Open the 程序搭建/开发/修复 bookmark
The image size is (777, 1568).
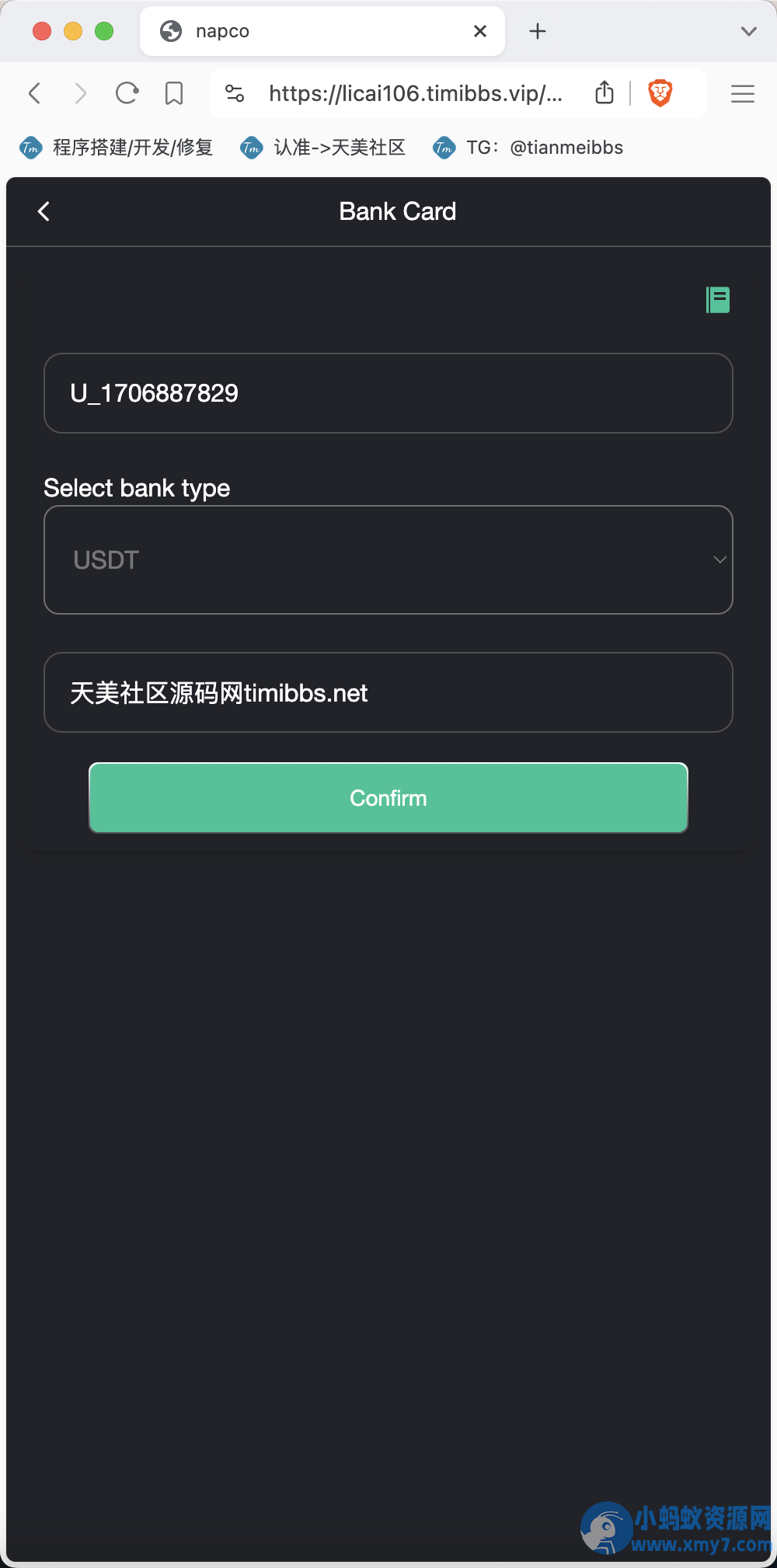pyautogui.click(x=117, y=148)
